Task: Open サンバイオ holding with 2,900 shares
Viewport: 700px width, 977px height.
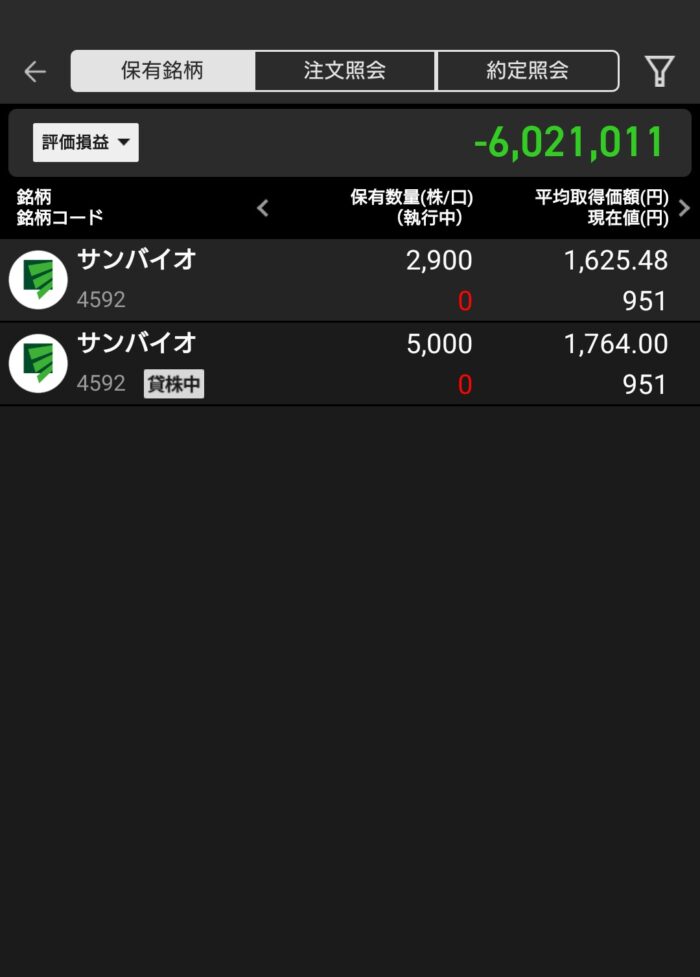Action: pyautogui.click(x=350, y=280)
